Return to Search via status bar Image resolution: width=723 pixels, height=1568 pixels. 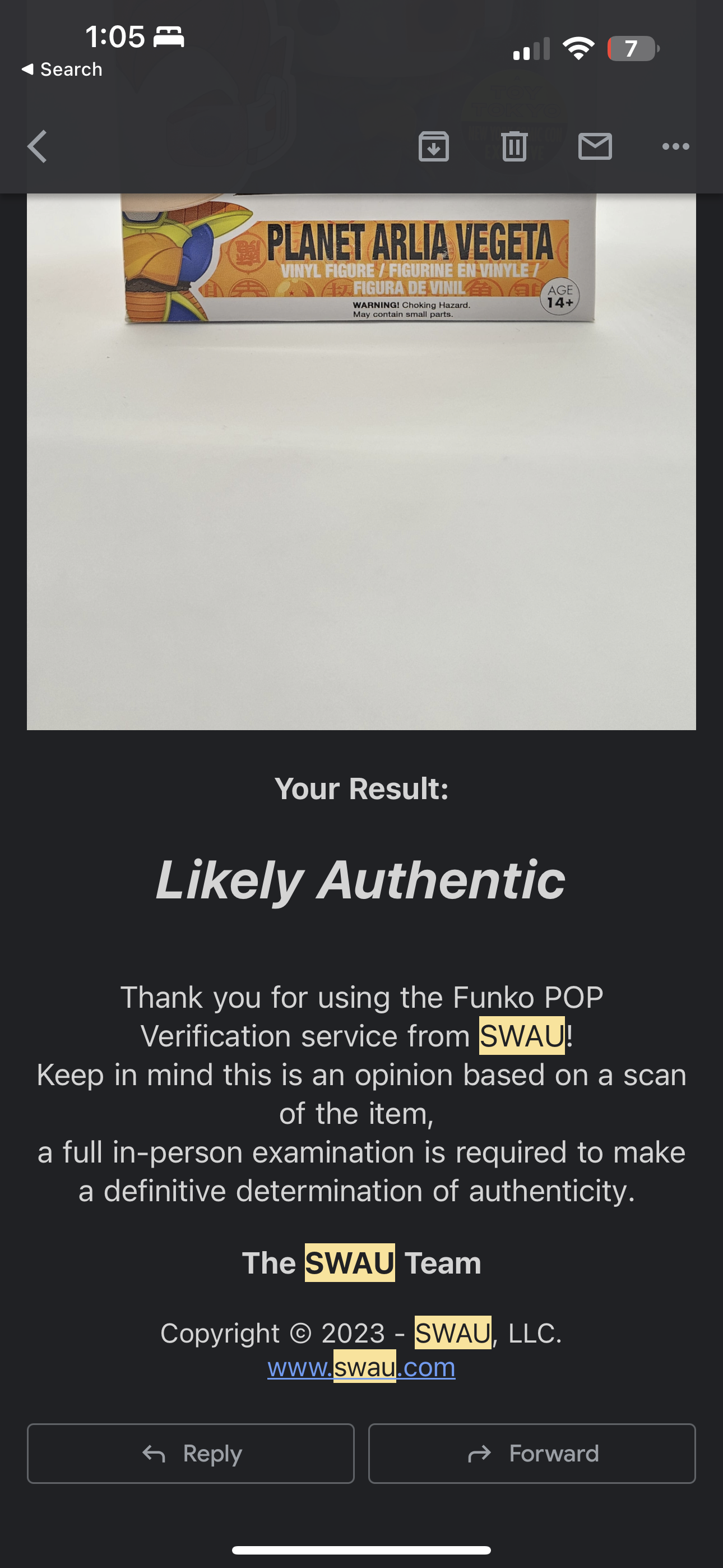[62, 70]
